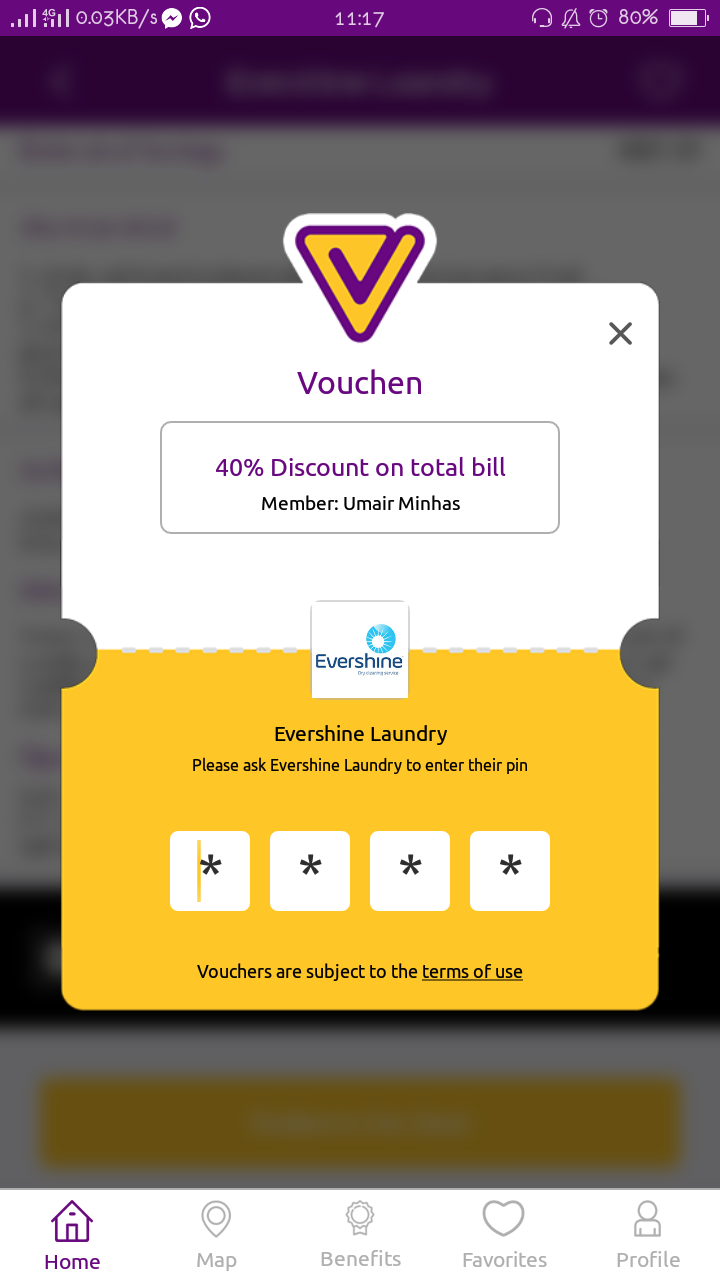Tap the fourth pin digit box
This screenshot has height=1280, width=720.
510,870
